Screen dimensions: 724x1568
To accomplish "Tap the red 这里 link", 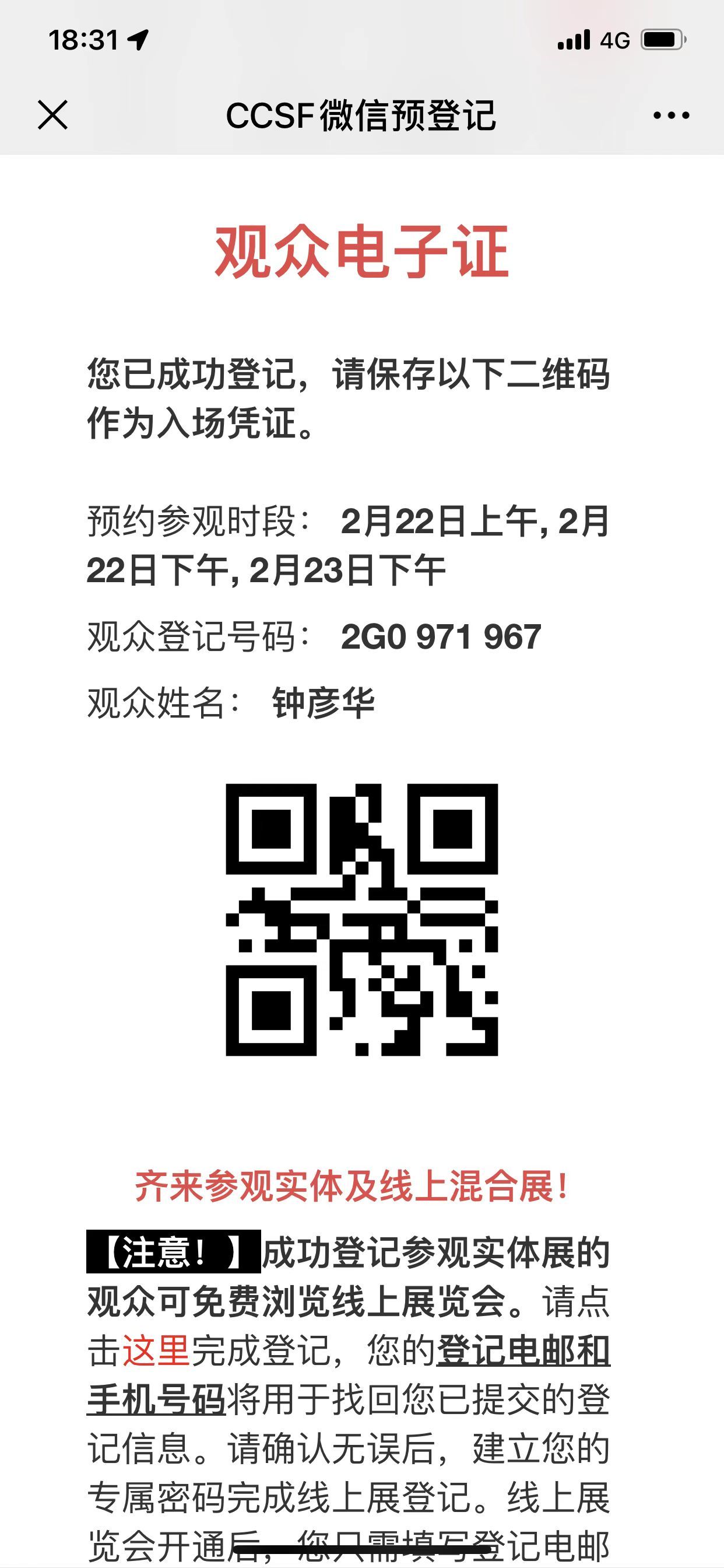I will 156,1350.
